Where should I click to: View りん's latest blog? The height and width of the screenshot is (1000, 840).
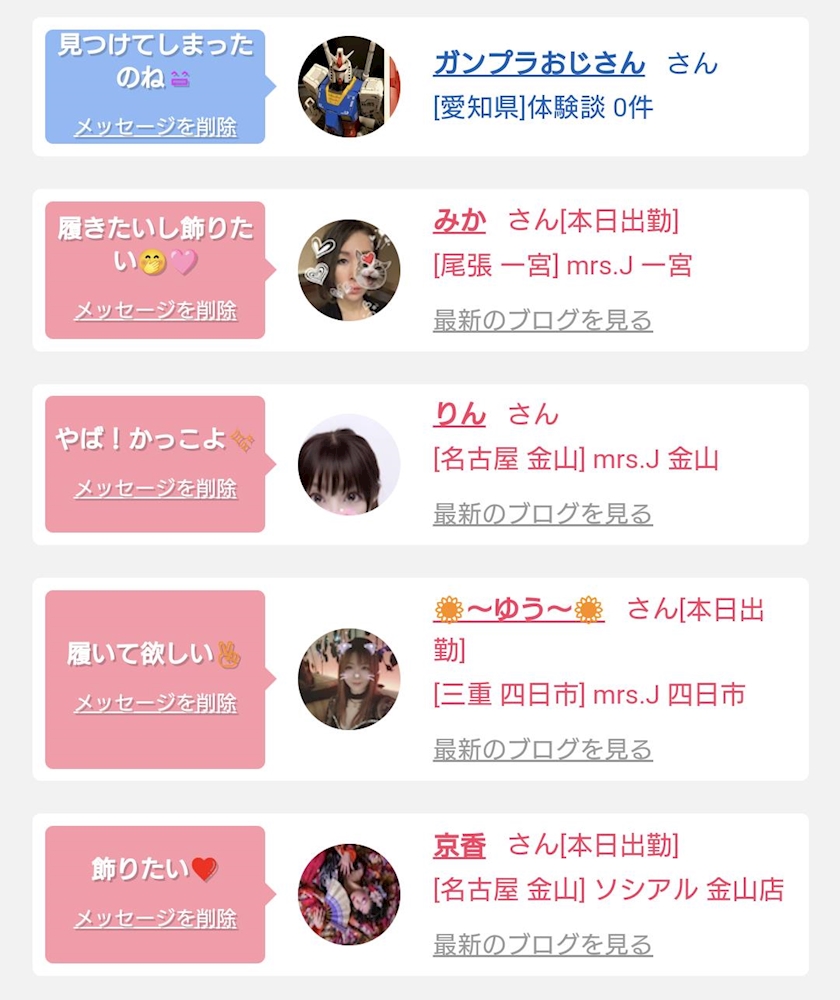pyautogui.click(x=542, y=514)
